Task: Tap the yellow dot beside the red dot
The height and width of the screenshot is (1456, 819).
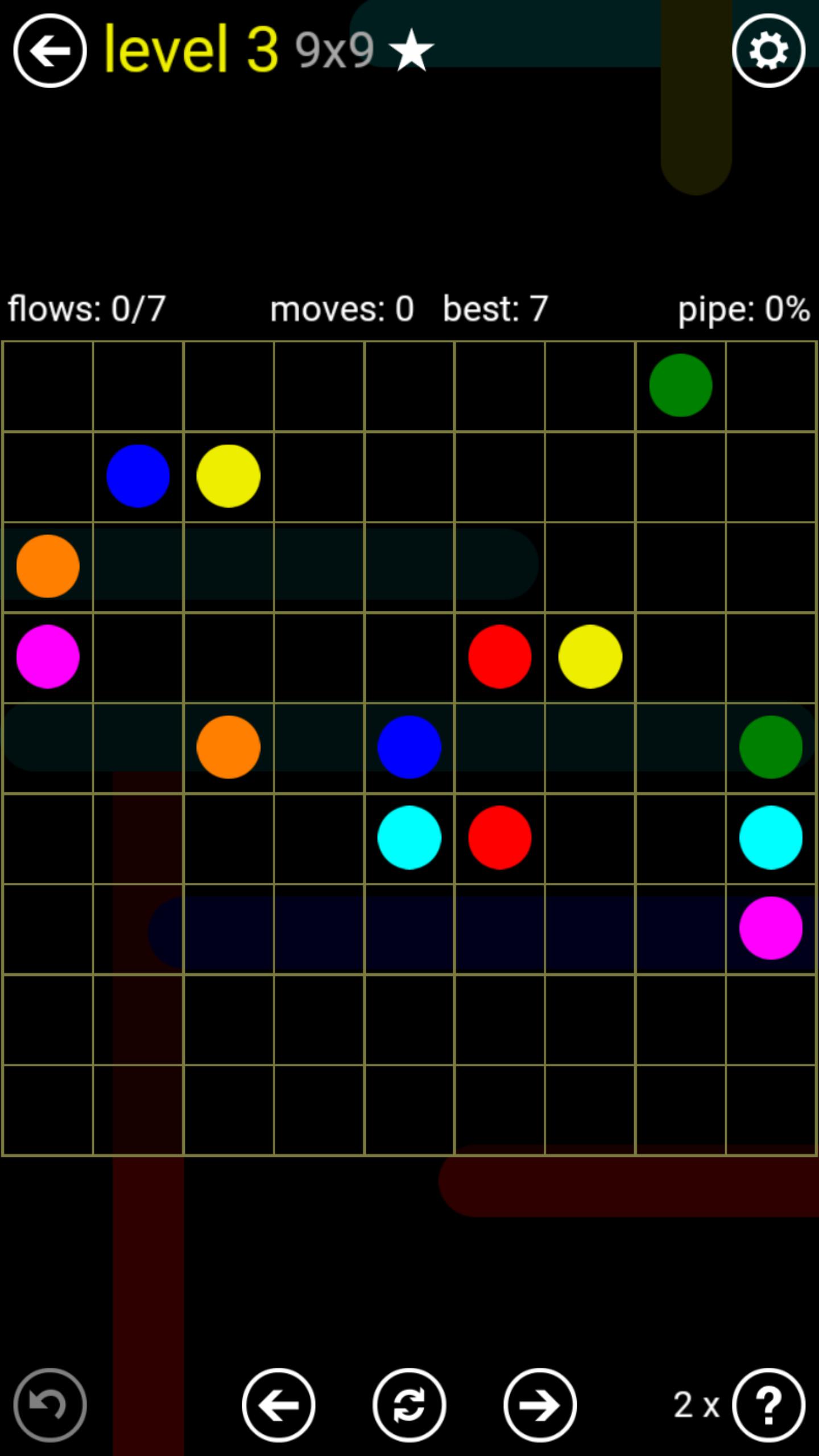Action: (x=590, y=656)
